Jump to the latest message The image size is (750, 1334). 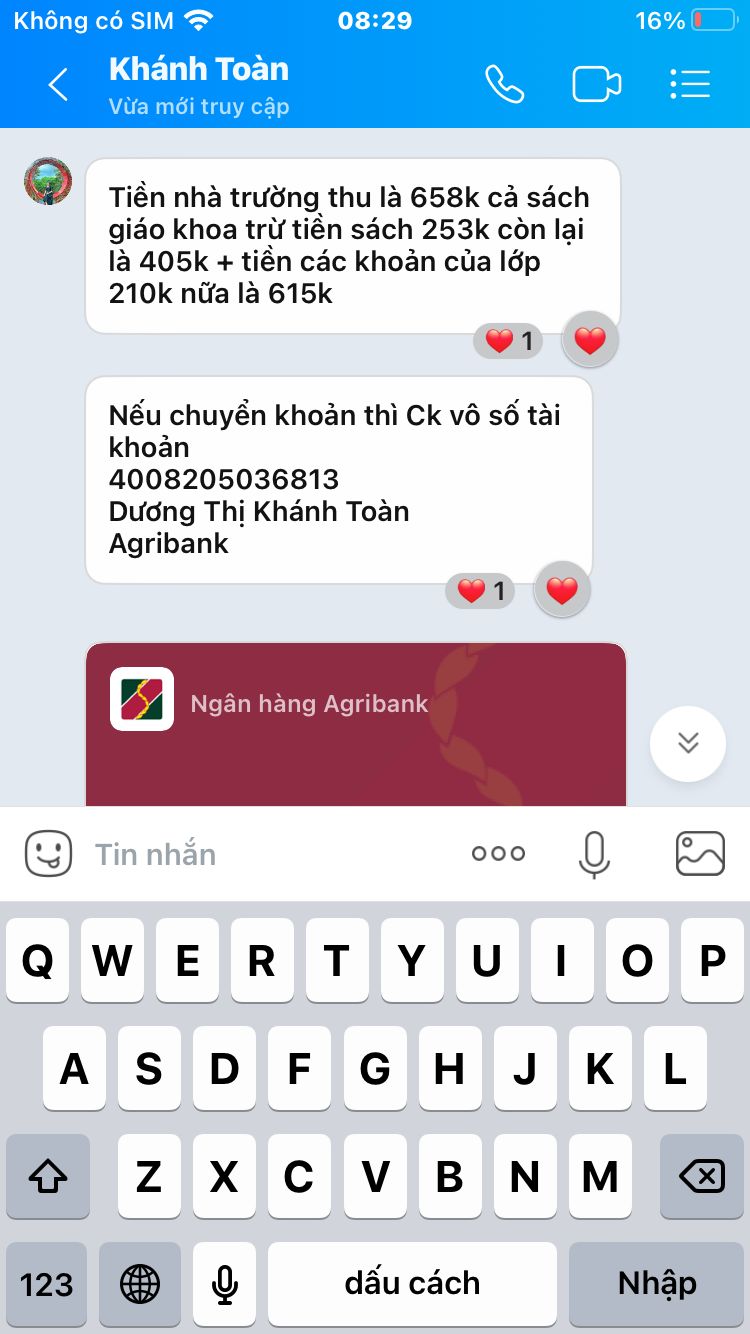coord(687,743)
